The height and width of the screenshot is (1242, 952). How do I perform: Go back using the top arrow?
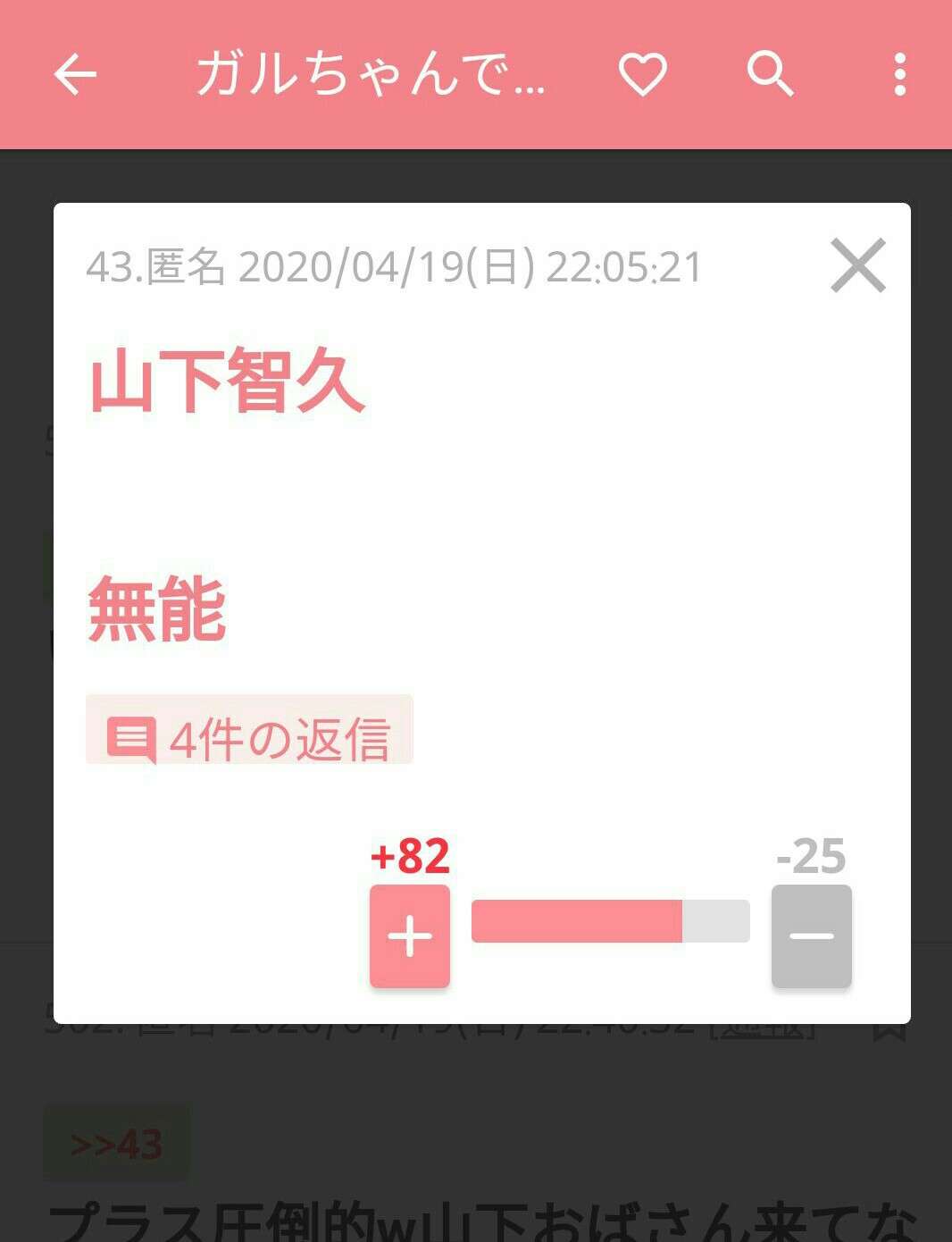(x=75, y=74)
